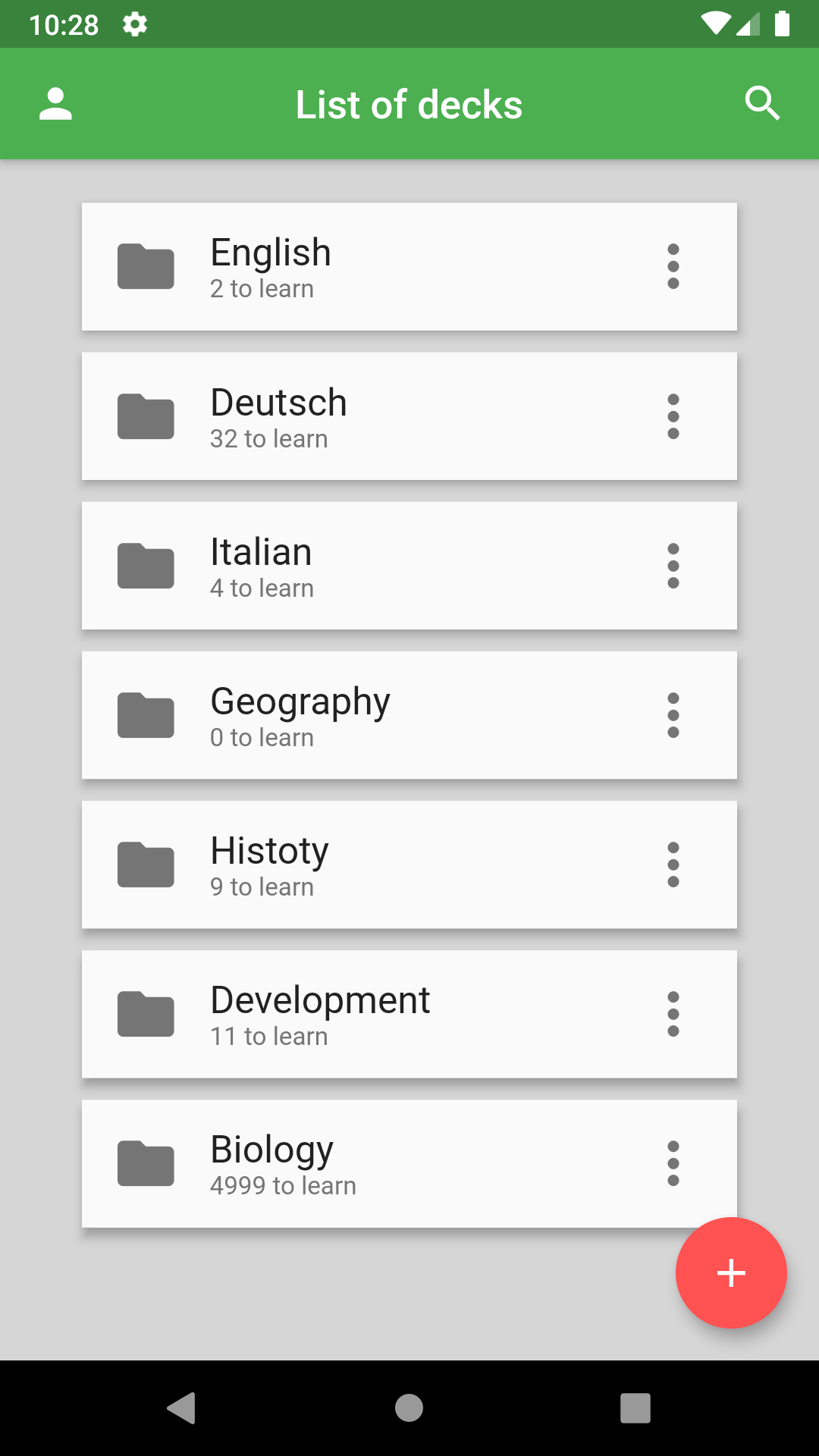819x1456 pixels.
Task: Show more options for Development deck
Action: [x=673, y=1014]
